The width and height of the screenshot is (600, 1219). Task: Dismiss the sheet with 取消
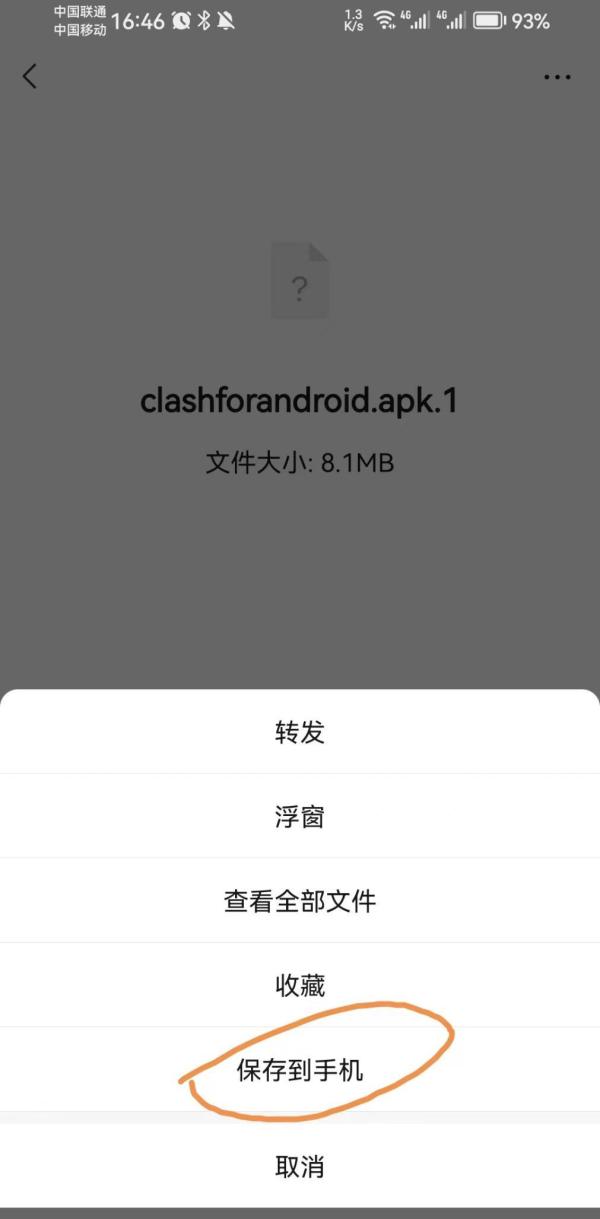click(x=300, y=1166)
